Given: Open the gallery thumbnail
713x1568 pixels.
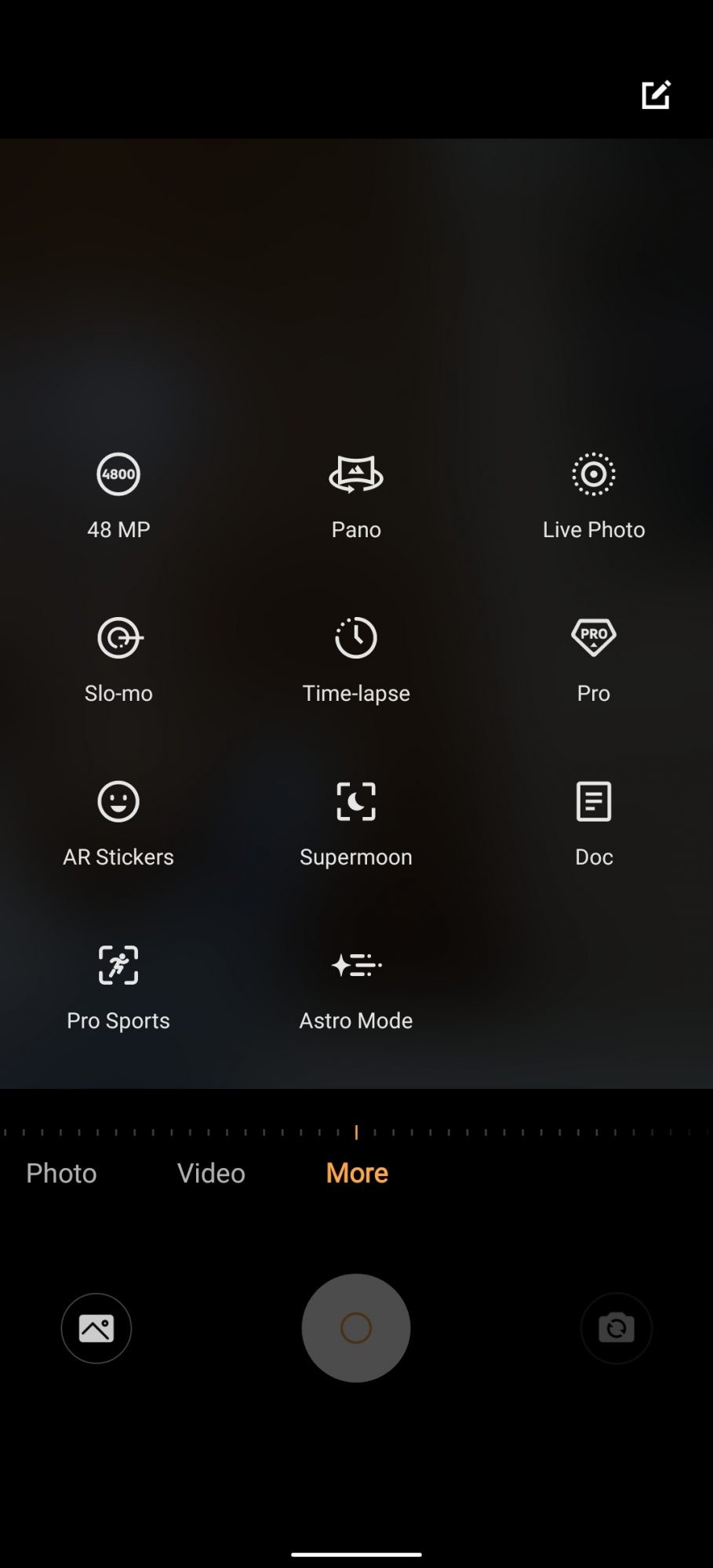Looking at the screenshot, I should (x=96, y=1328).
